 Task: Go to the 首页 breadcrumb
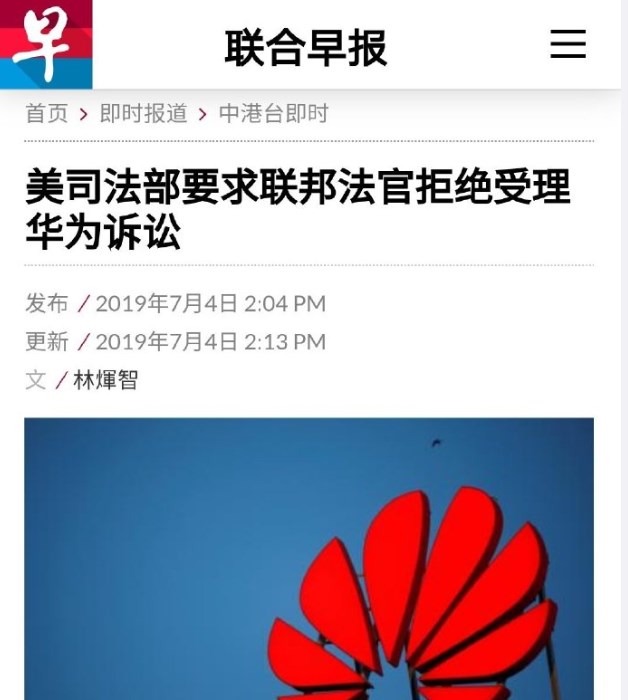(x=47, y=114)
